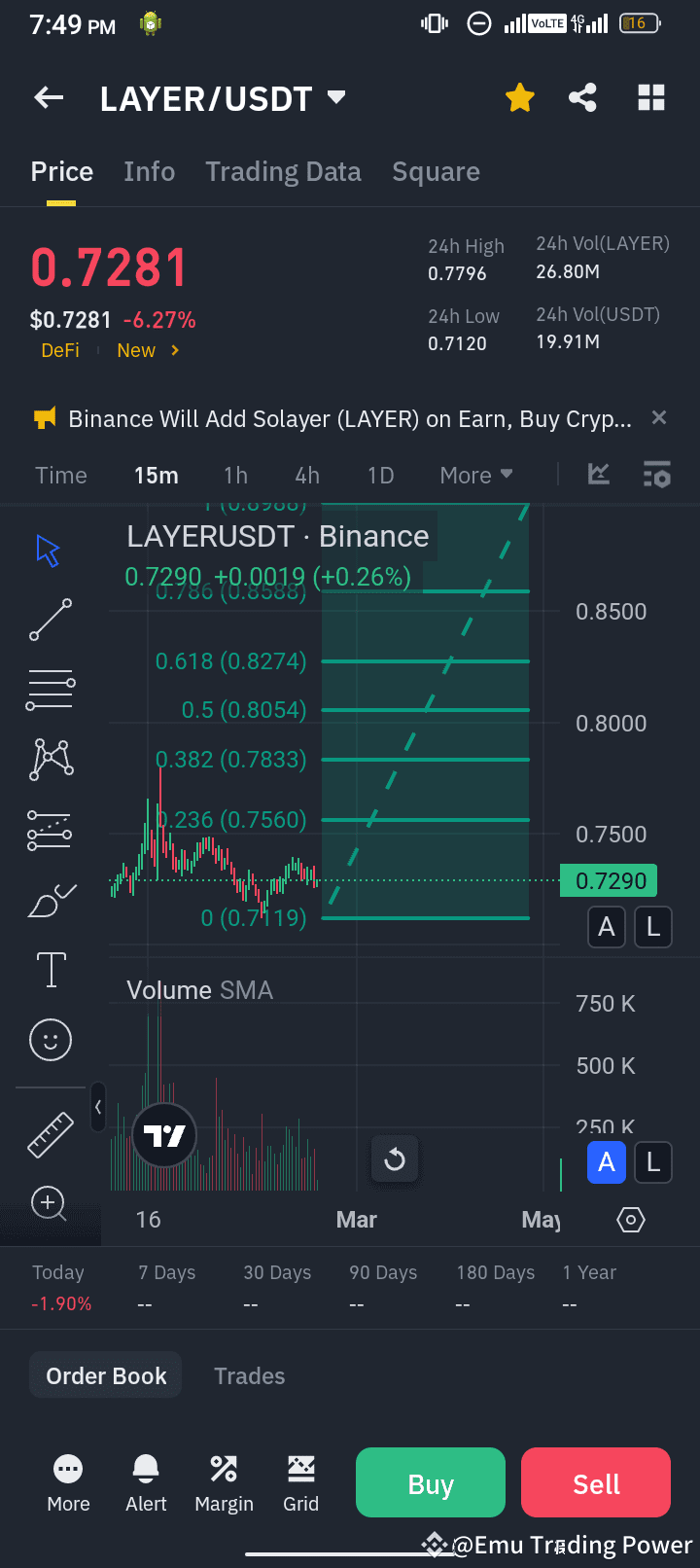Toggle log scale with the L button
The height and width of the screenshot is (1568, 700).
652,927
